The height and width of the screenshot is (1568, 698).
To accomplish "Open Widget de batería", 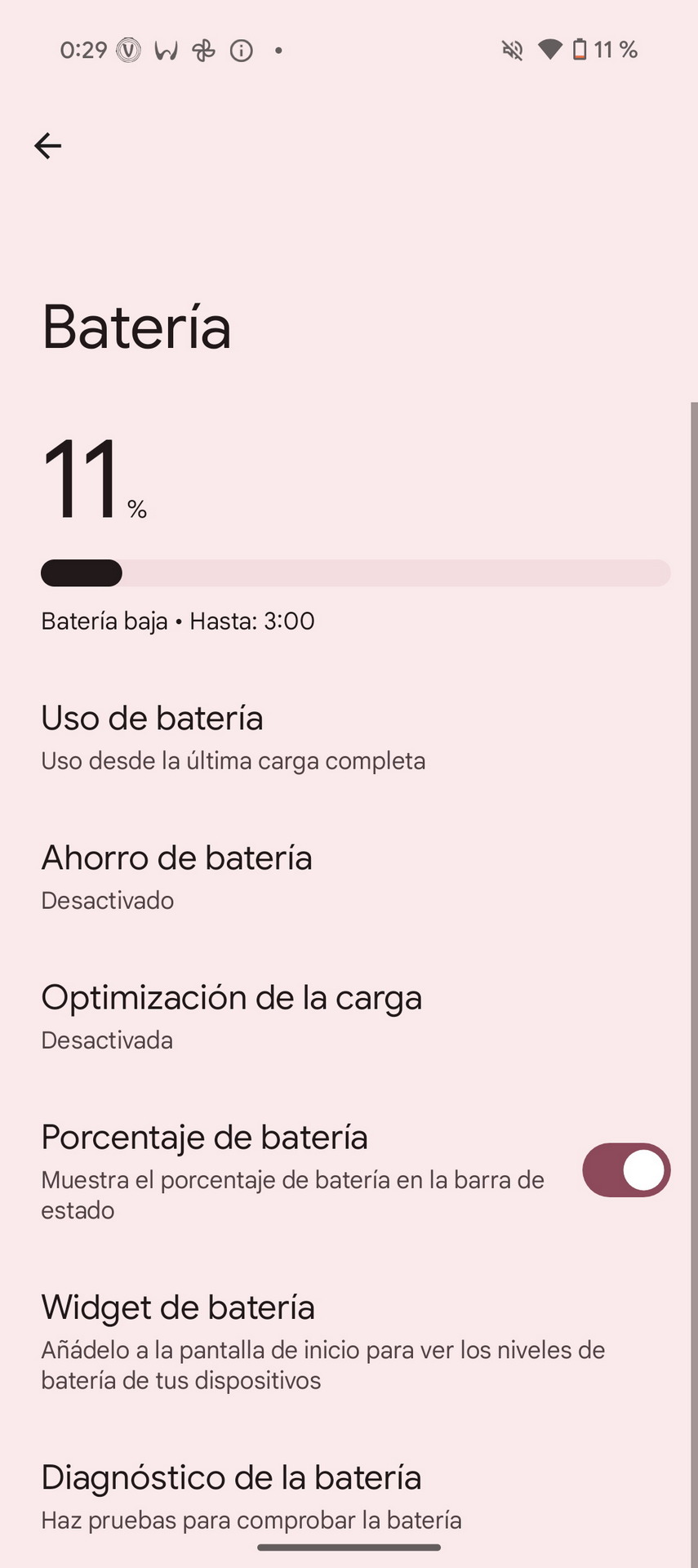I will coord(349,1342).
